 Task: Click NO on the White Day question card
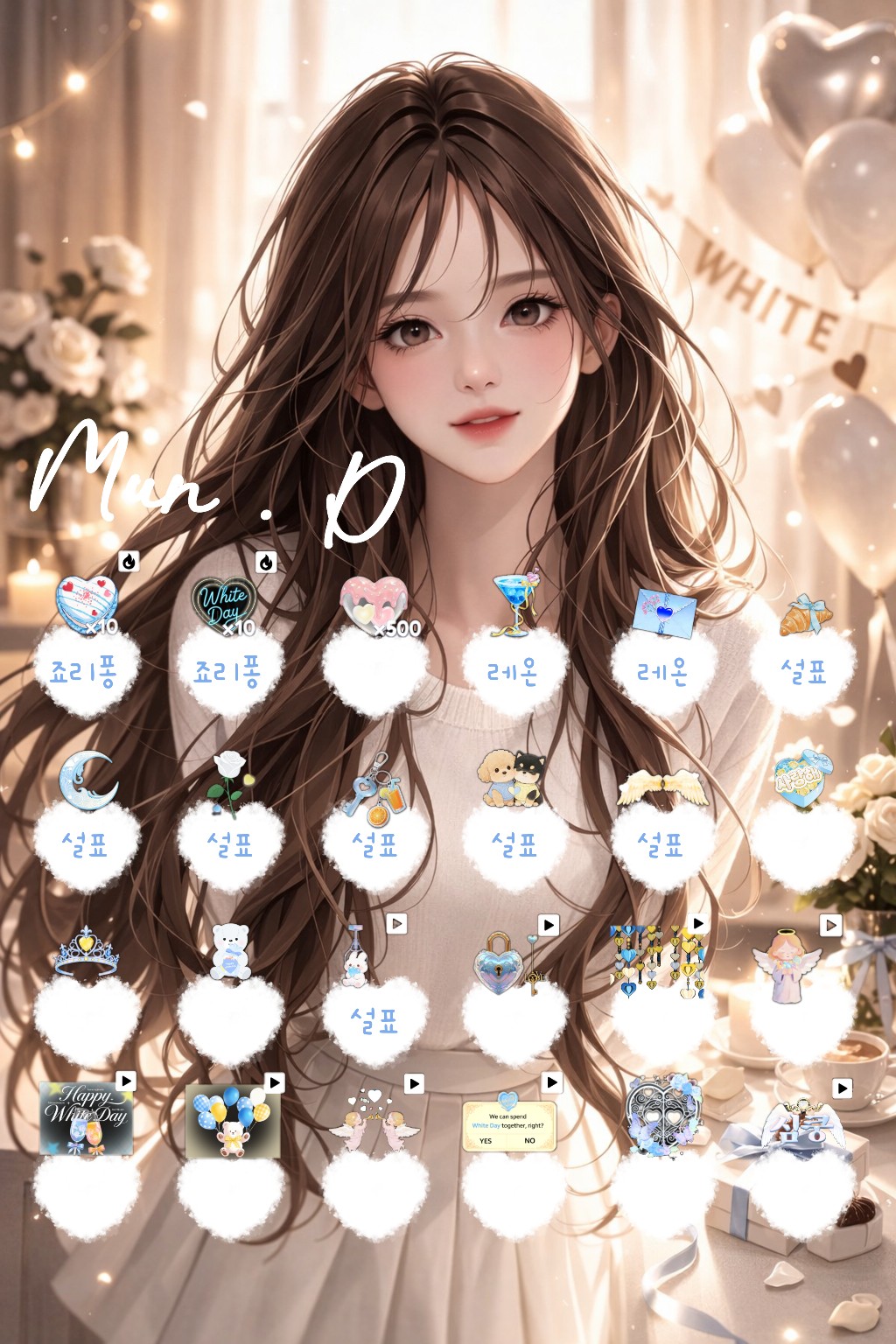coord(530,1140)
